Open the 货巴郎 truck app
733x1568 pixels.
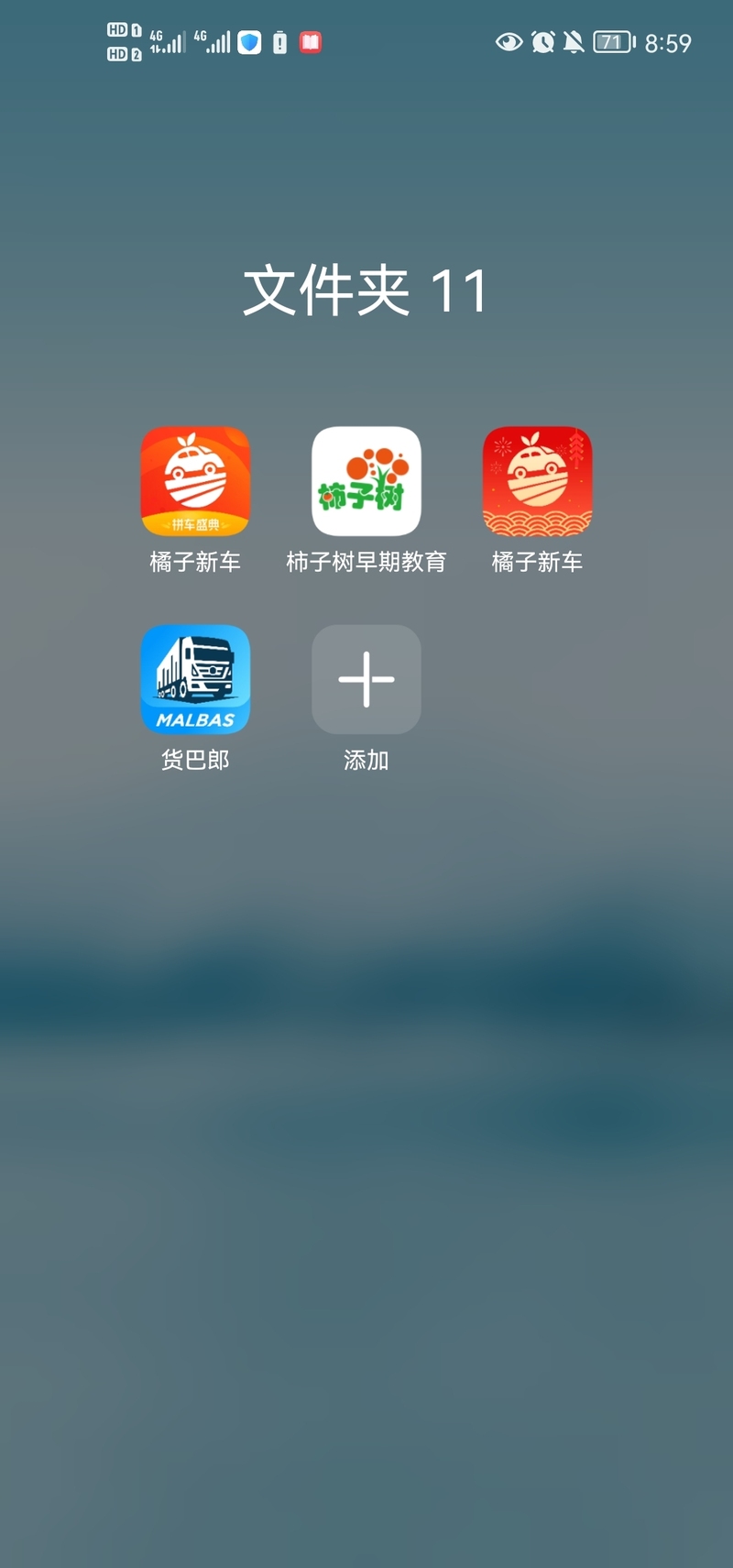(x=195, y=680)
